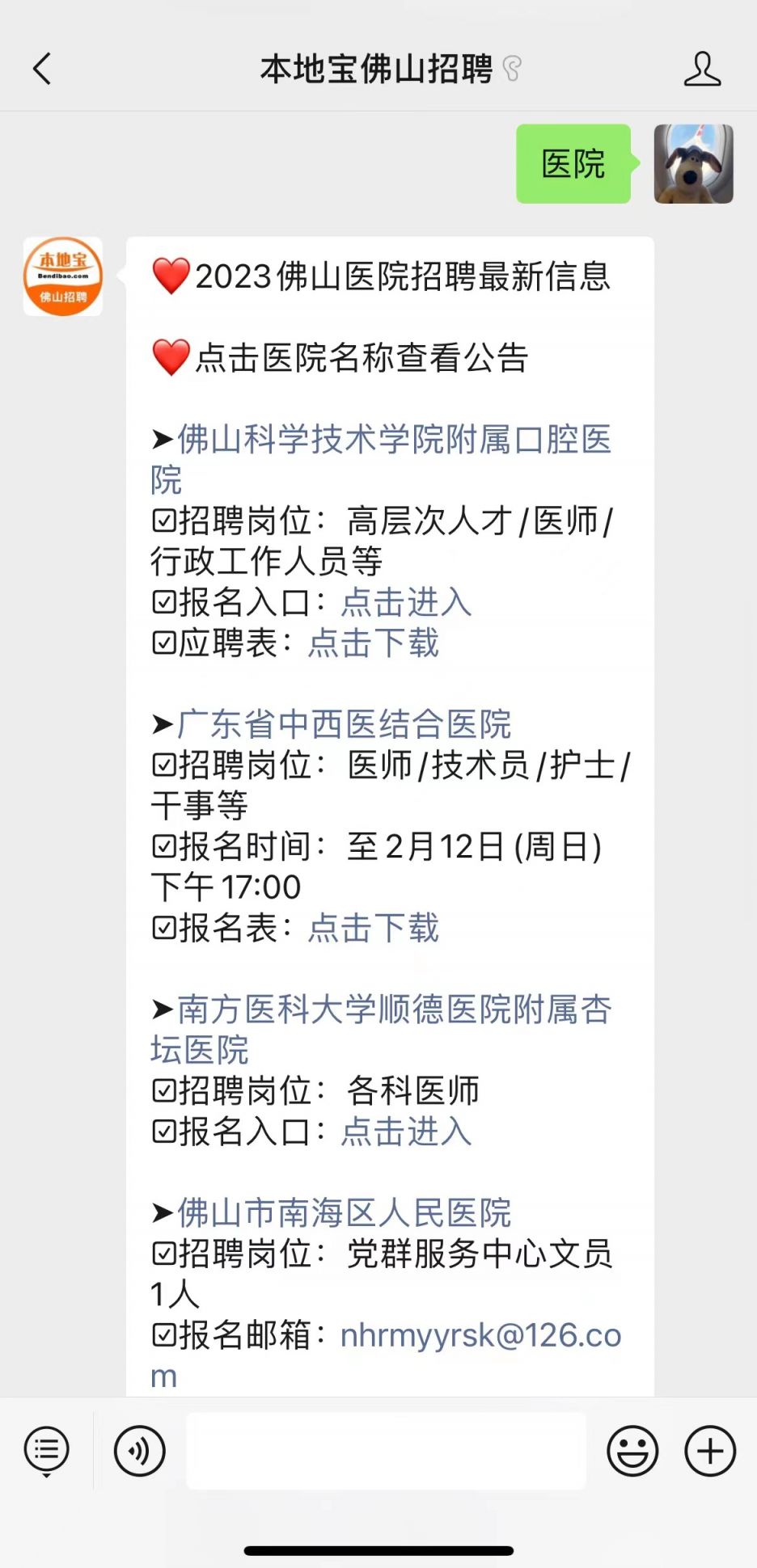Open 南方医科大学顺德医院附属杏坛医院 announcement
Screen dimensions: 757x1568
[381, 1030]
